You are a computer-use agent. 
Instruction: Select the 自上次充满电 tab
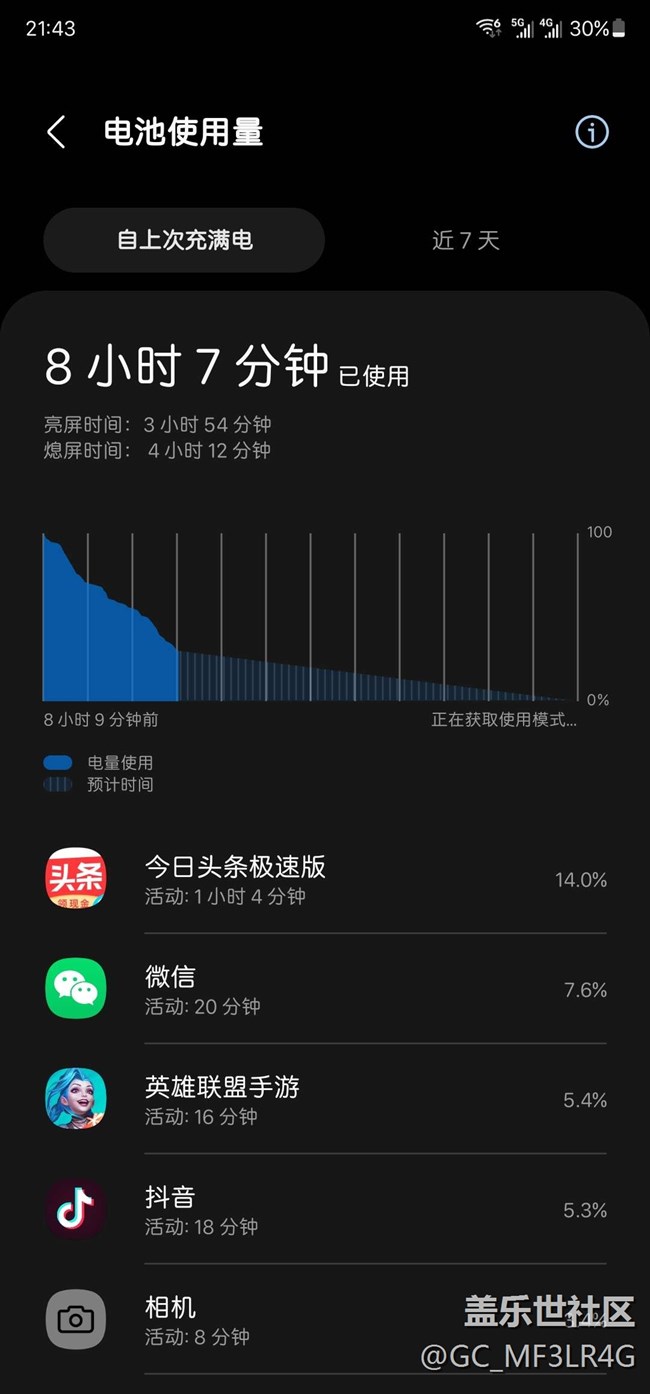click(x=184, y=240)
